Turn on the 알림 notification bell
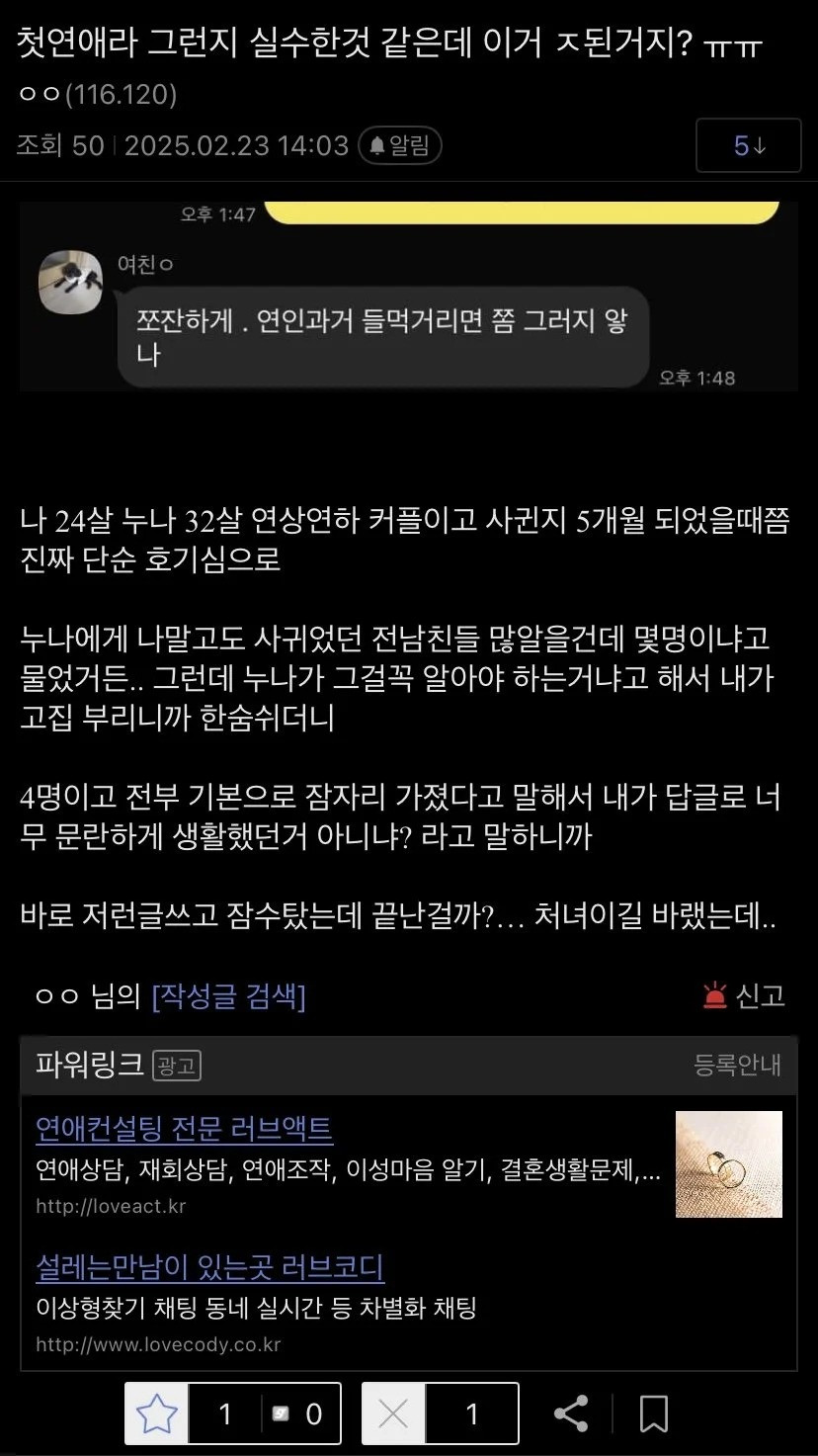This screenshot has height=1456, width=818. tap(399, 146)
